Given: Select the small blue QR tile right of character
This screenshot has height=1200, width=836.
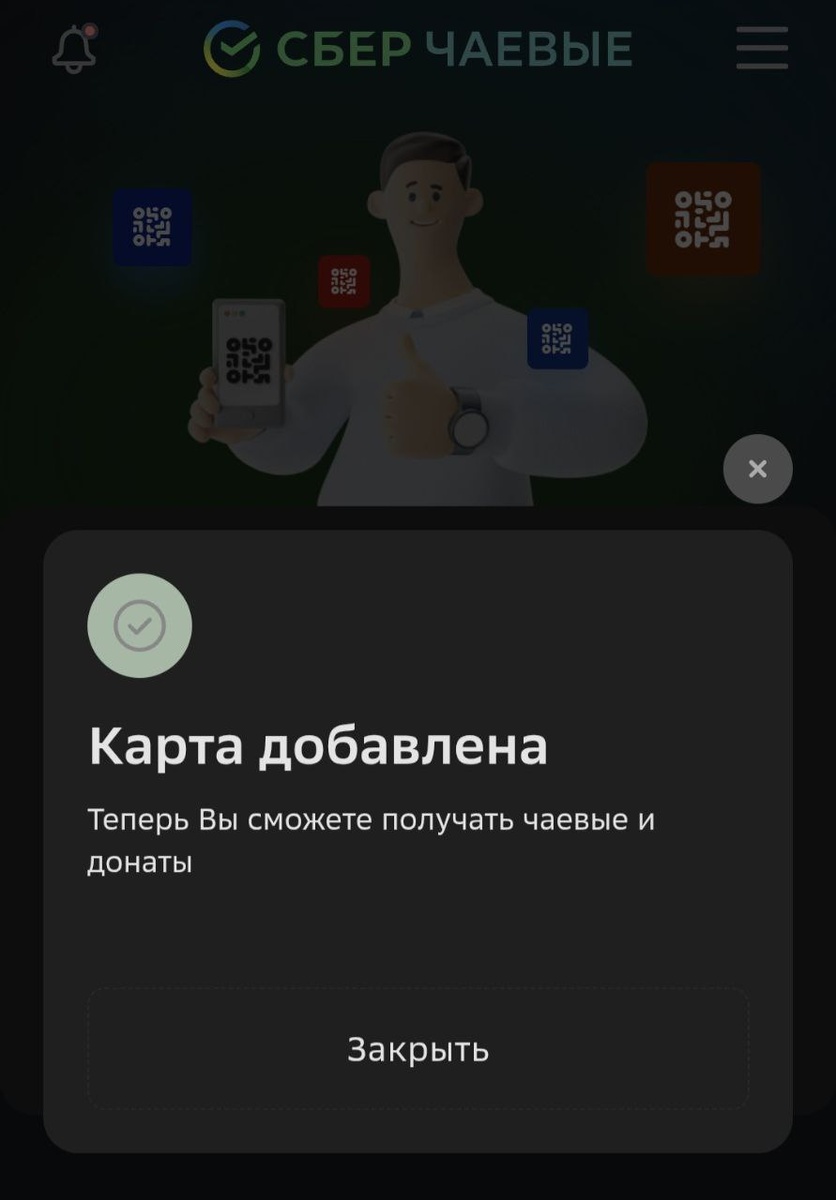Looking at the screenshot, I should coord(557,338).
